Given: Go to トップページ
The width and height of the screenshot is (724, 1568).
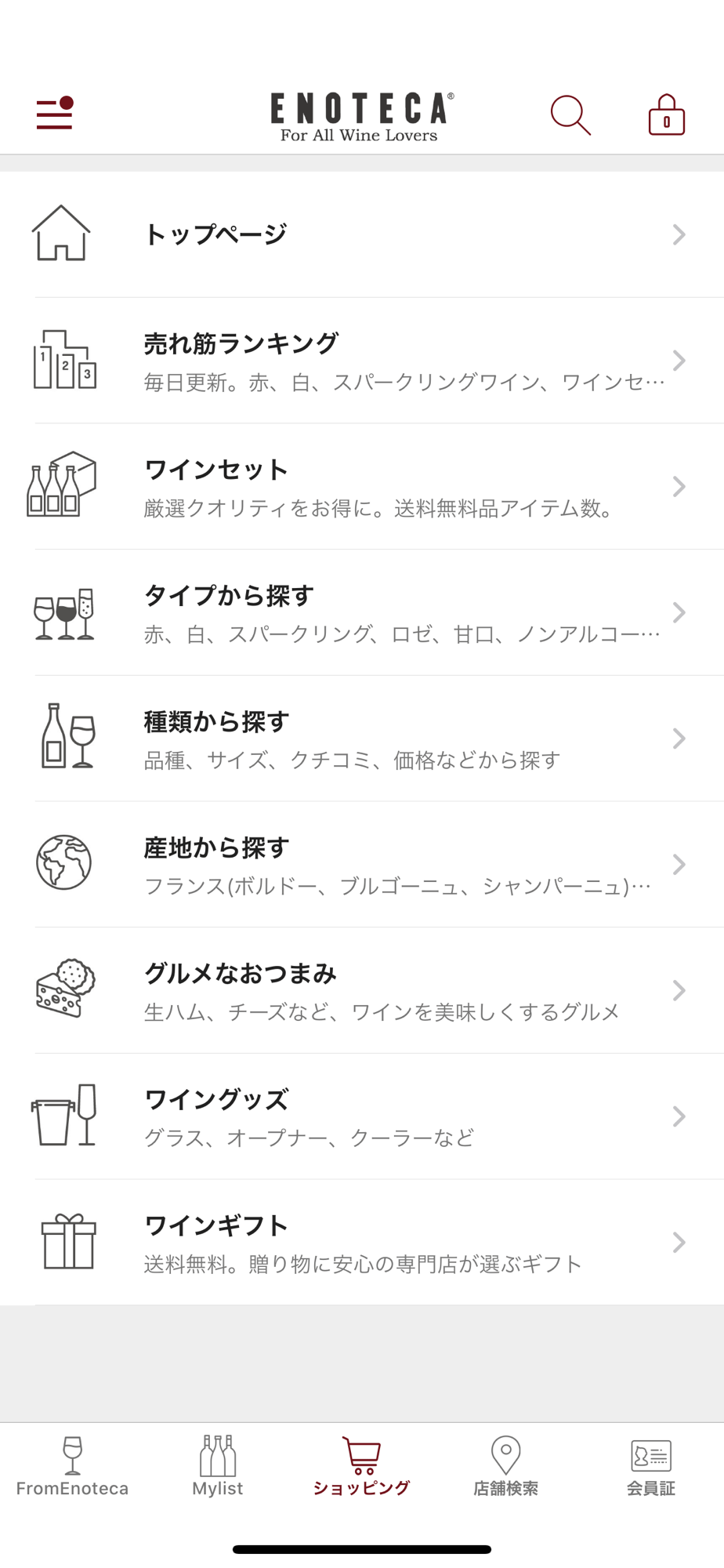Looking at the screenshot, I should pos(362,234).
